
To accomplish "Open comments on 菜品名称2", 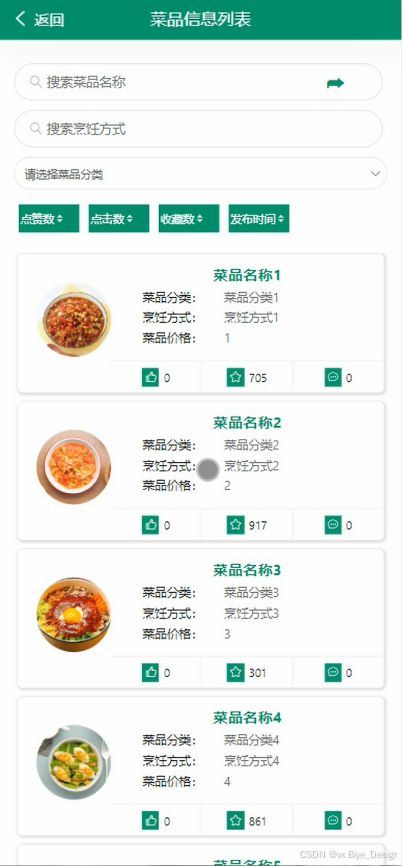I will click(x=333, y=525).
